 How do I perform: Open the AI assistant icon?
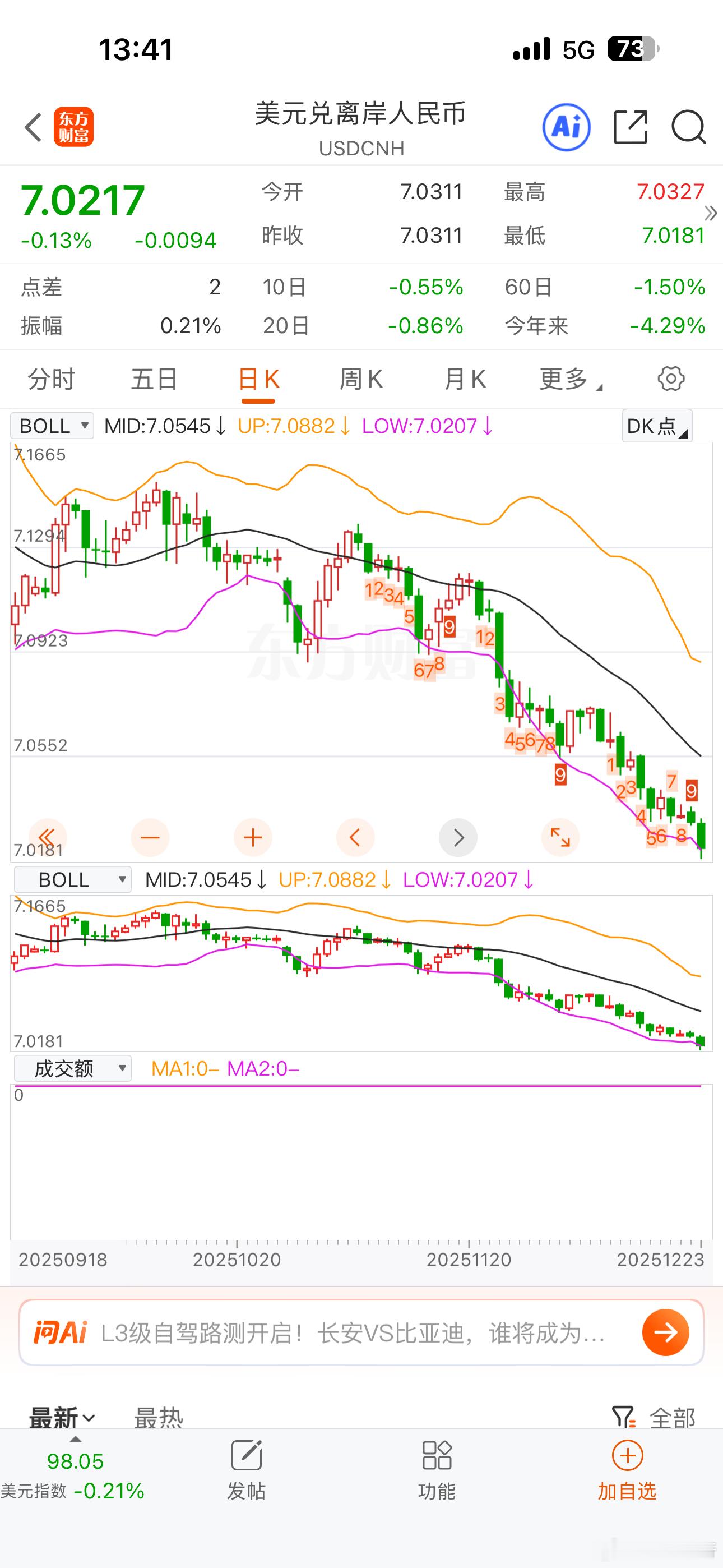tap(566, 127)
